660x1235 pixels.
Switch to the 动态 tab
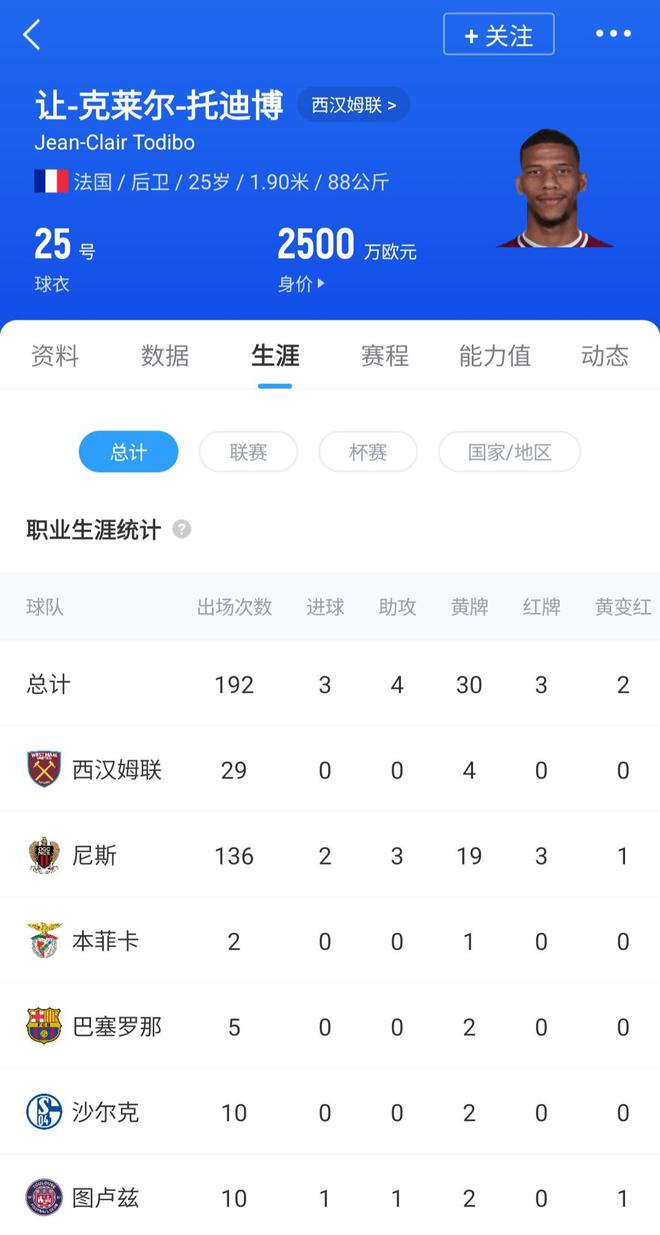click(605, 356)
